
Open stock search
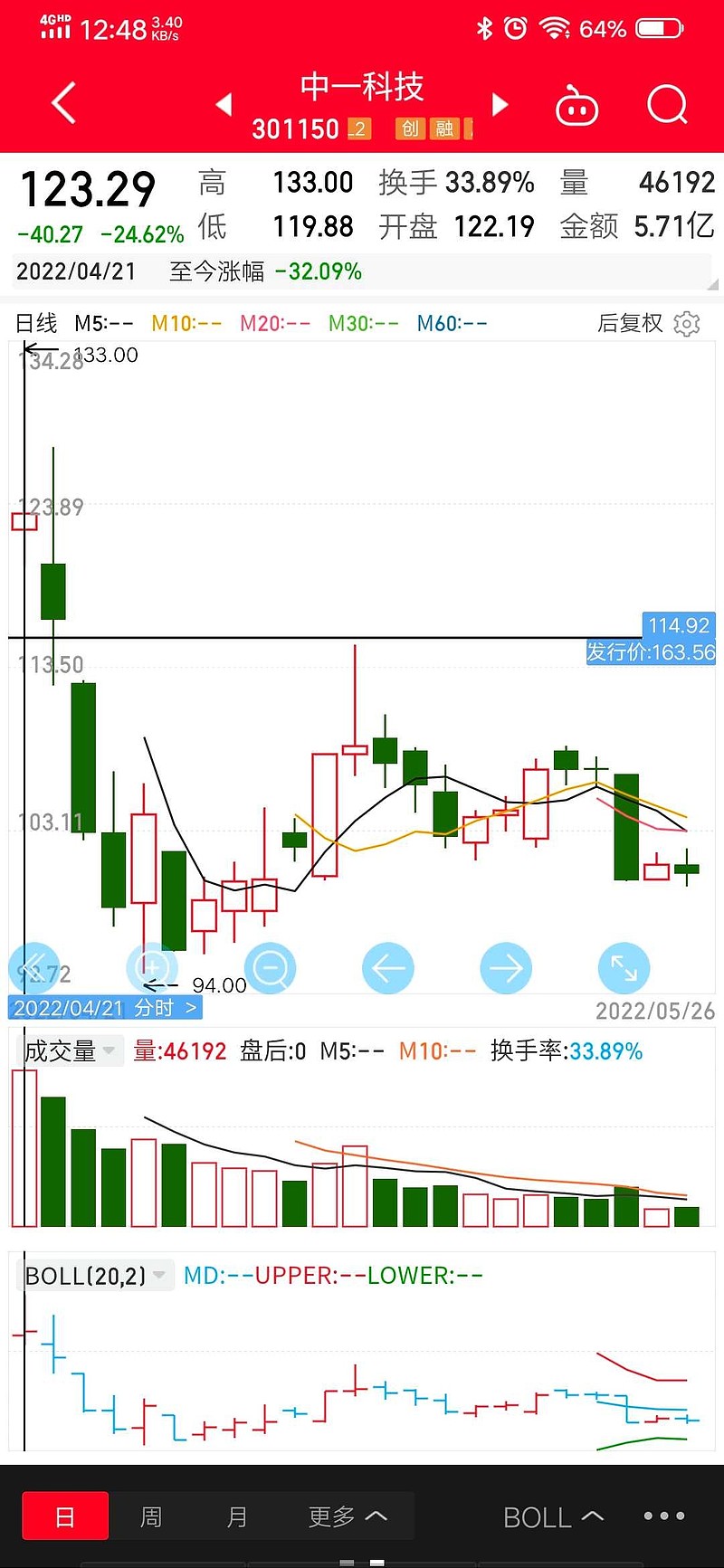[x=668, y=105]
